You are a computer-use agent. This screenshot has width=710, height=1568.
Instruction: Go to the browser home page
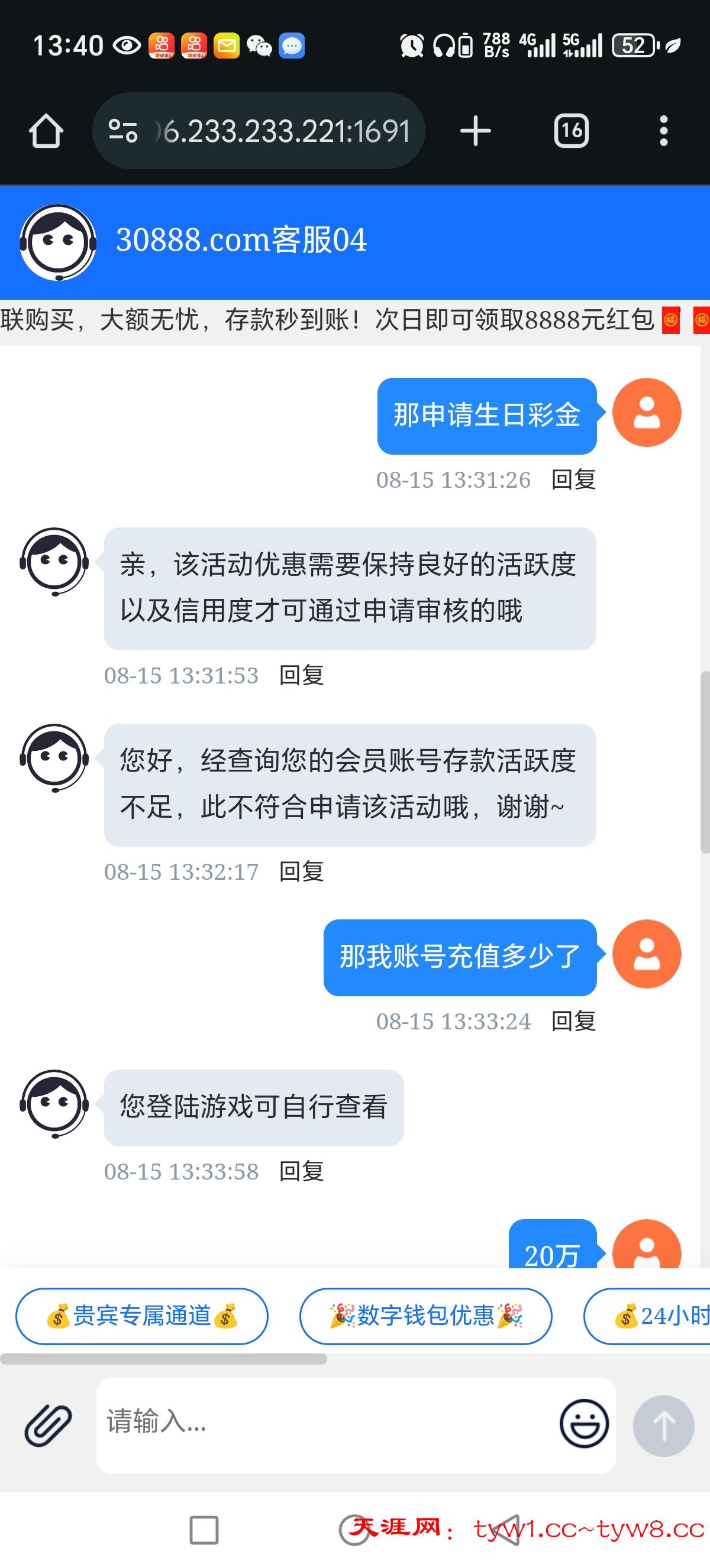click(x=46, y=131)
